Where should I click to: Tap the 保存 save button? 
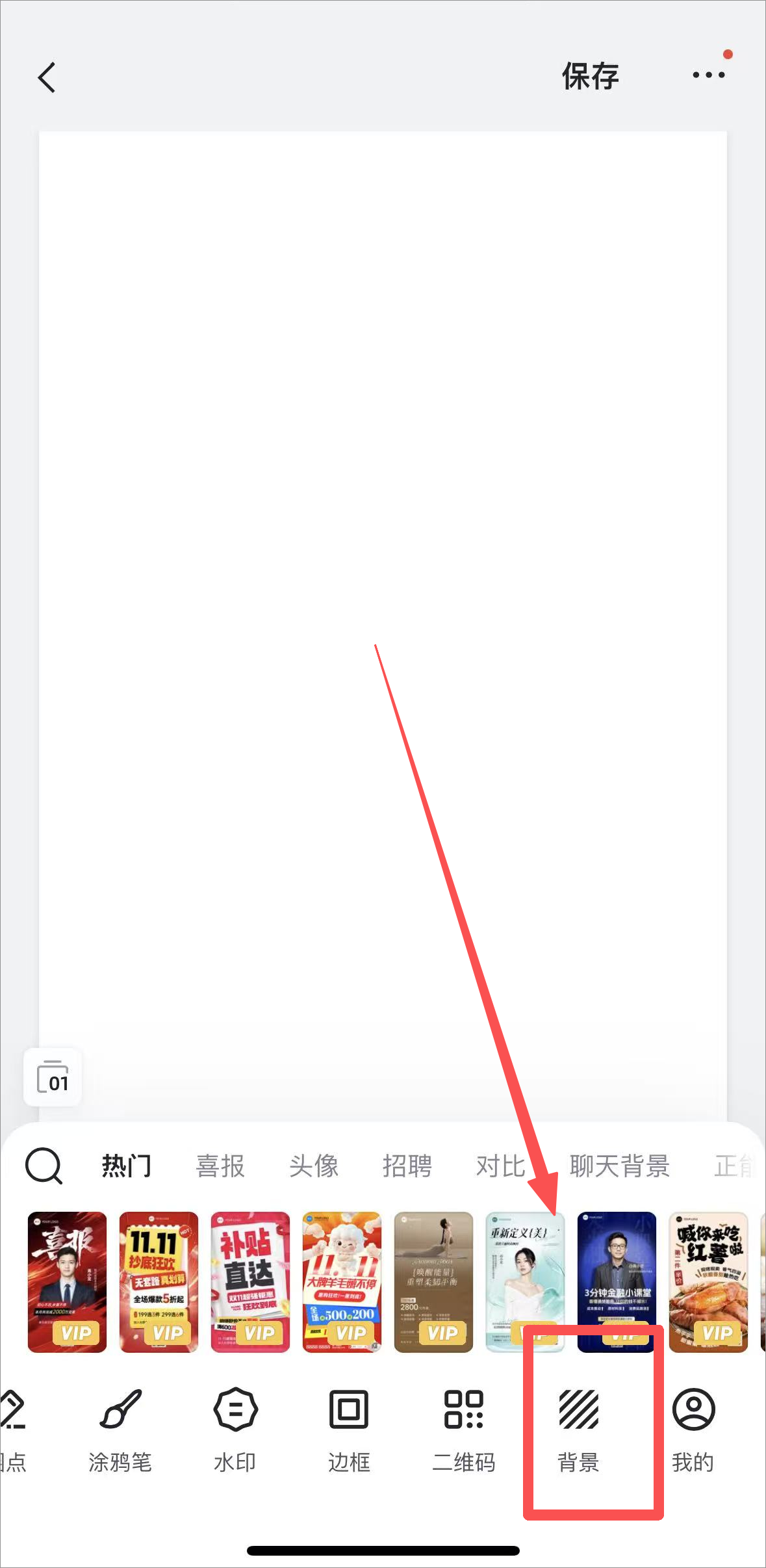[x=590, y=75]
